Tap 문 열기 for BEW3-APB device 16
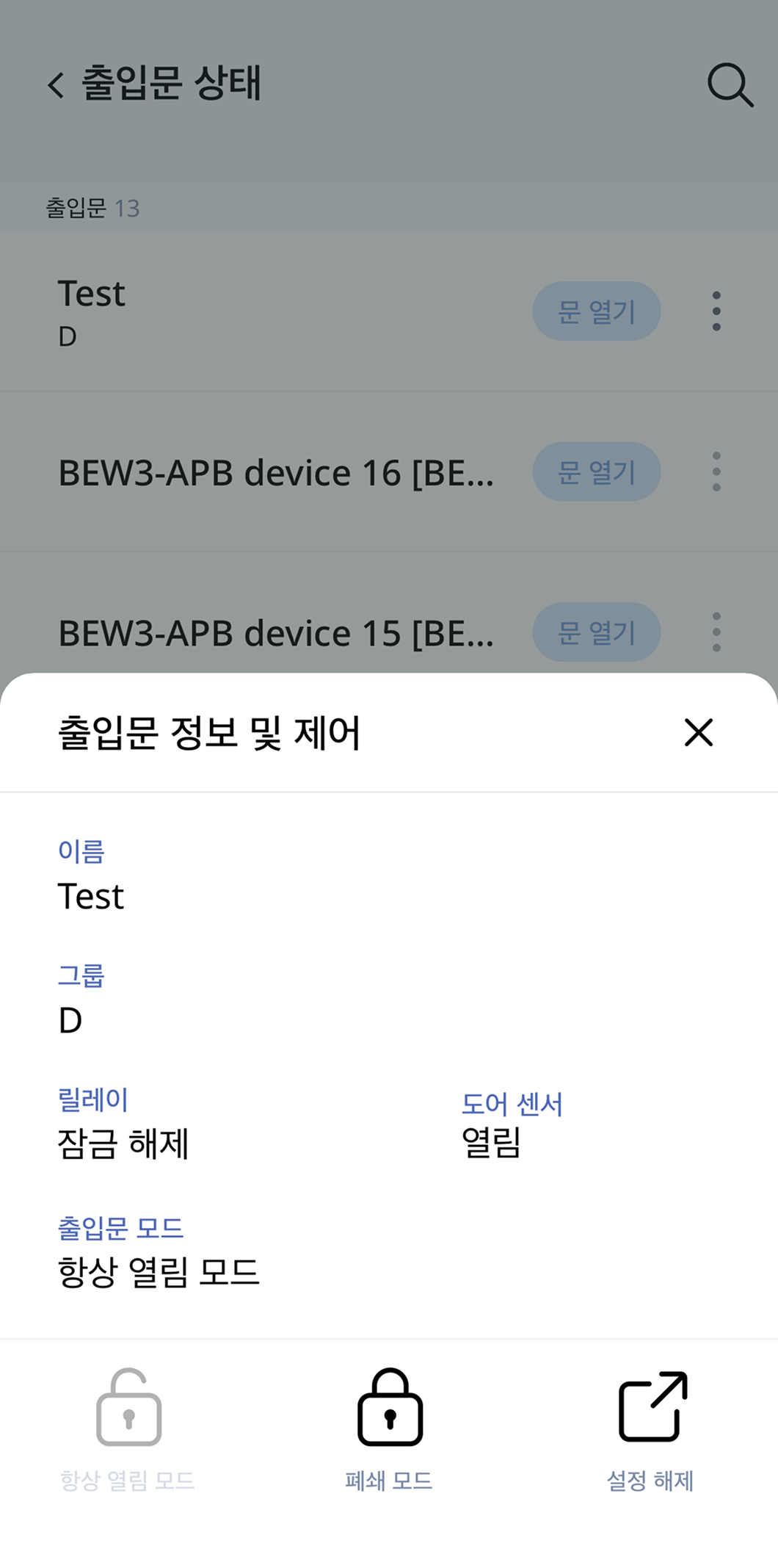Viewport: 778px width, 1568px height. tap(596, 472)
